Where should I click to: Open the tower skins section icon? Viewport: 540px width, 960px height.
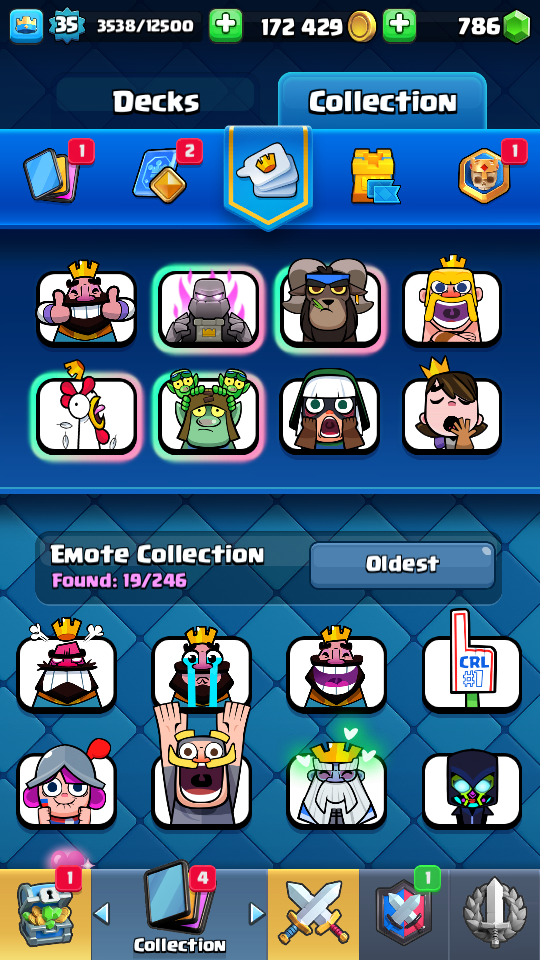(373, 176)
